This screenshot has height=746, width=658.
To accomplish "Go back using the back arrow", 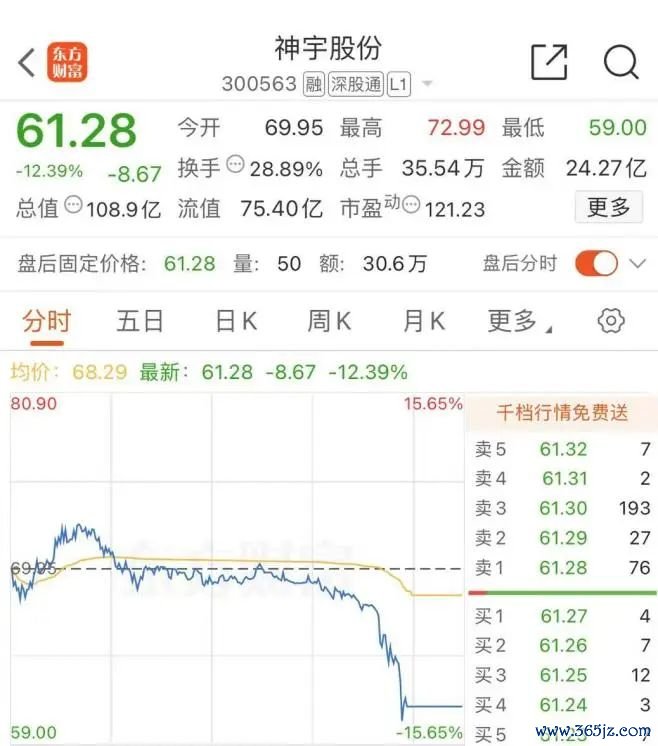I will point(27,63).
